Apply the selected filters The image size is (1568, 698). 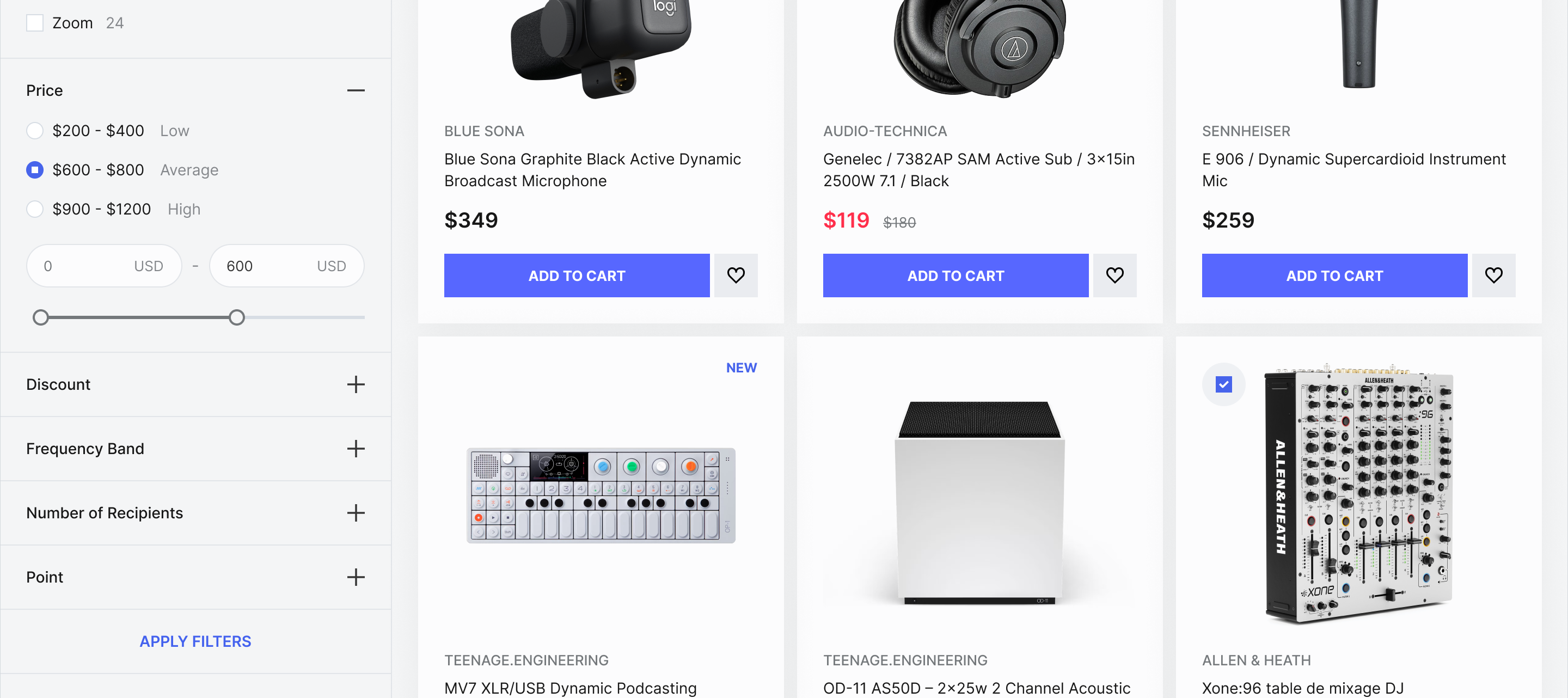(x=195, y=641)
